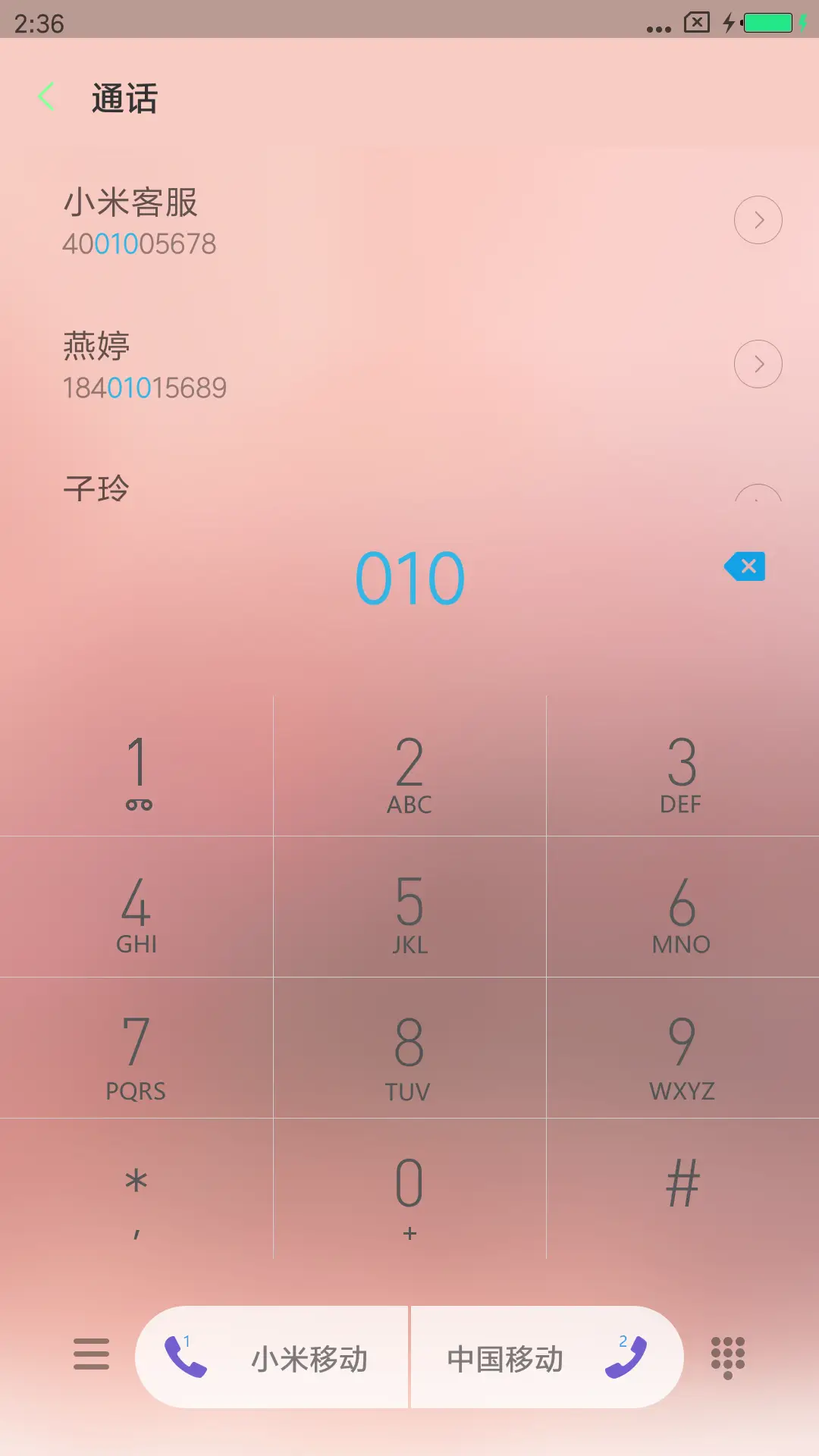Open the call log menu via hamburger icon
The width and height of the screenshot is (819, 1456).
91,1357
